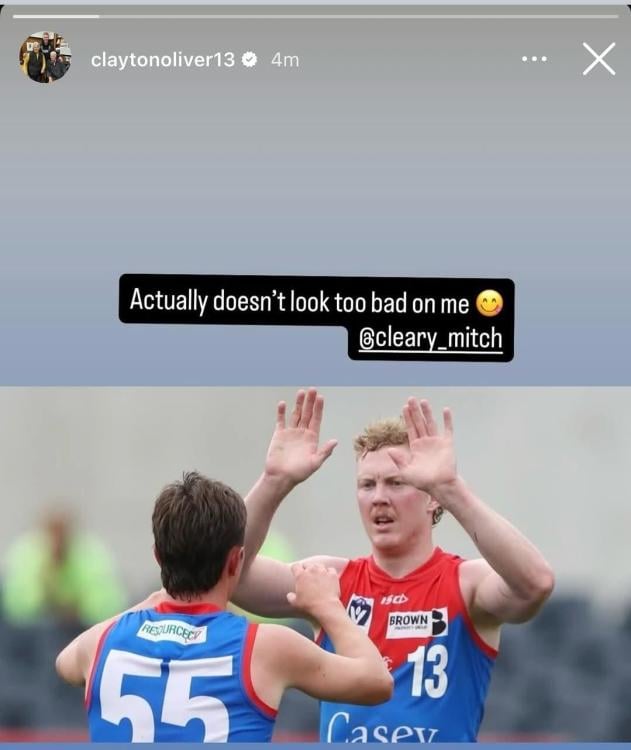Close the story with the X
Screen dimensions: 631x750
click(598, 59)
